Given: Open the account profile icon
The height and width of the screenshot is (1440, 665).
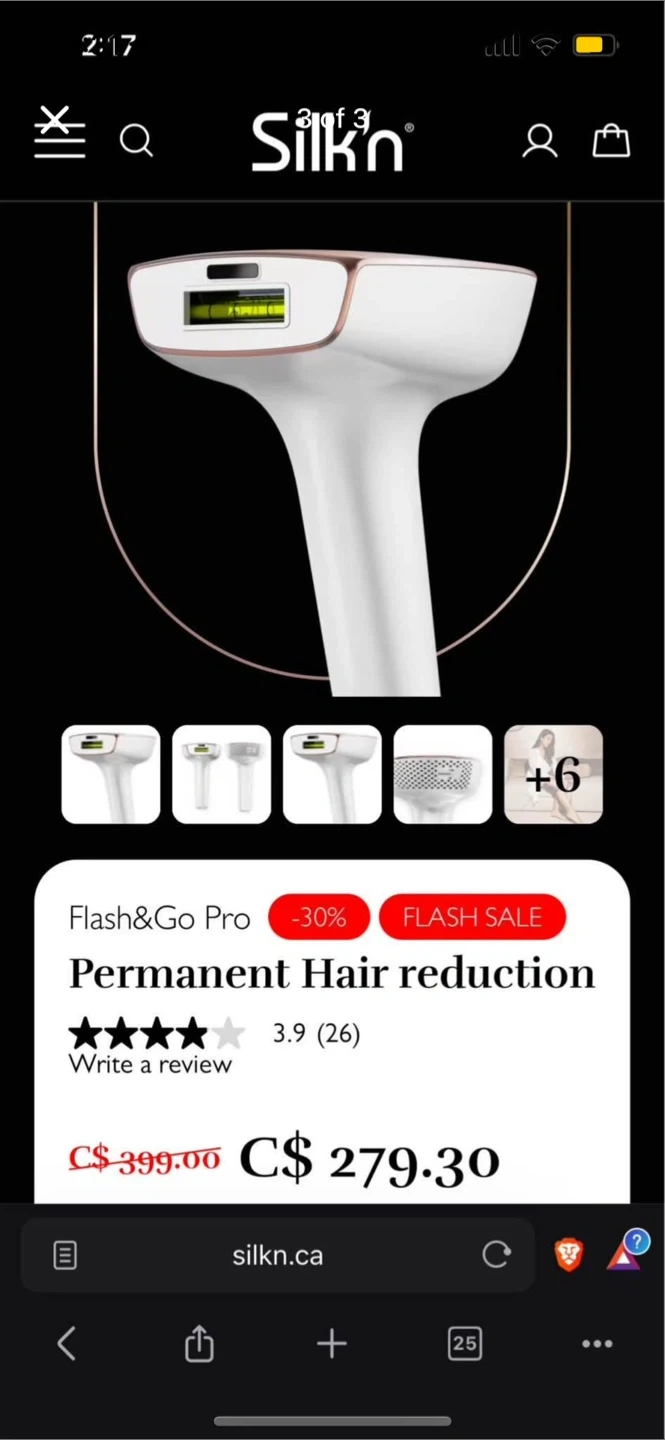Looking at the screenshot, I should click(x=540, y=141).
